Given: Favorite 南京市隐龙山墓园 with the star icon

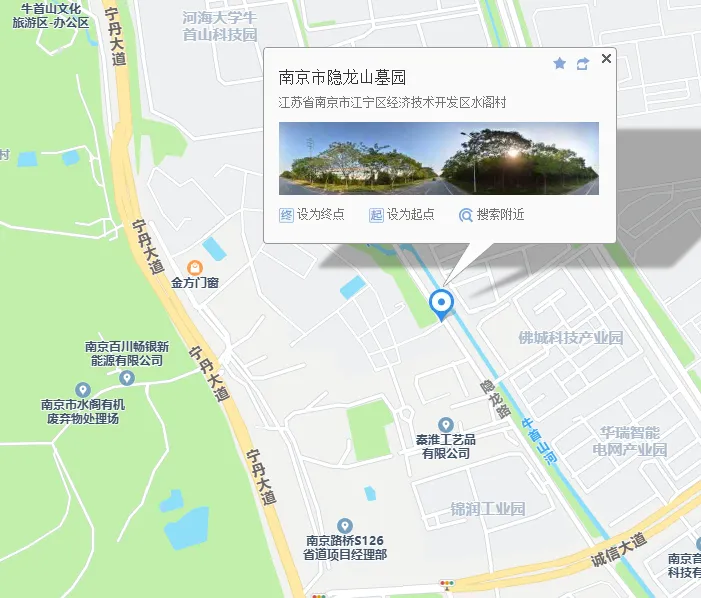Looking at the screenshot, I should pyautogui.click(x=559, y=64).
